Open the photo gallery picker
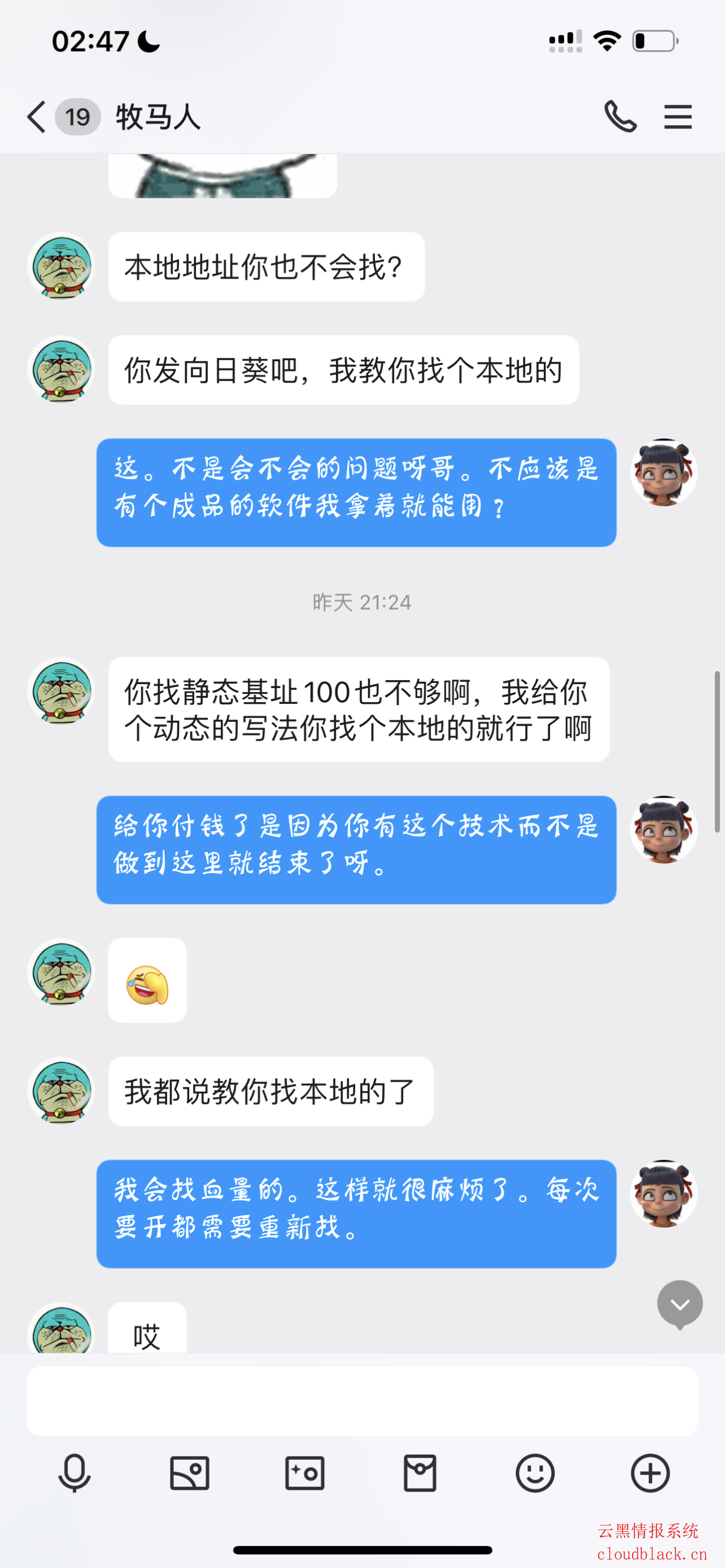This screenshot has width=725, height=1568. [189, 1473]
